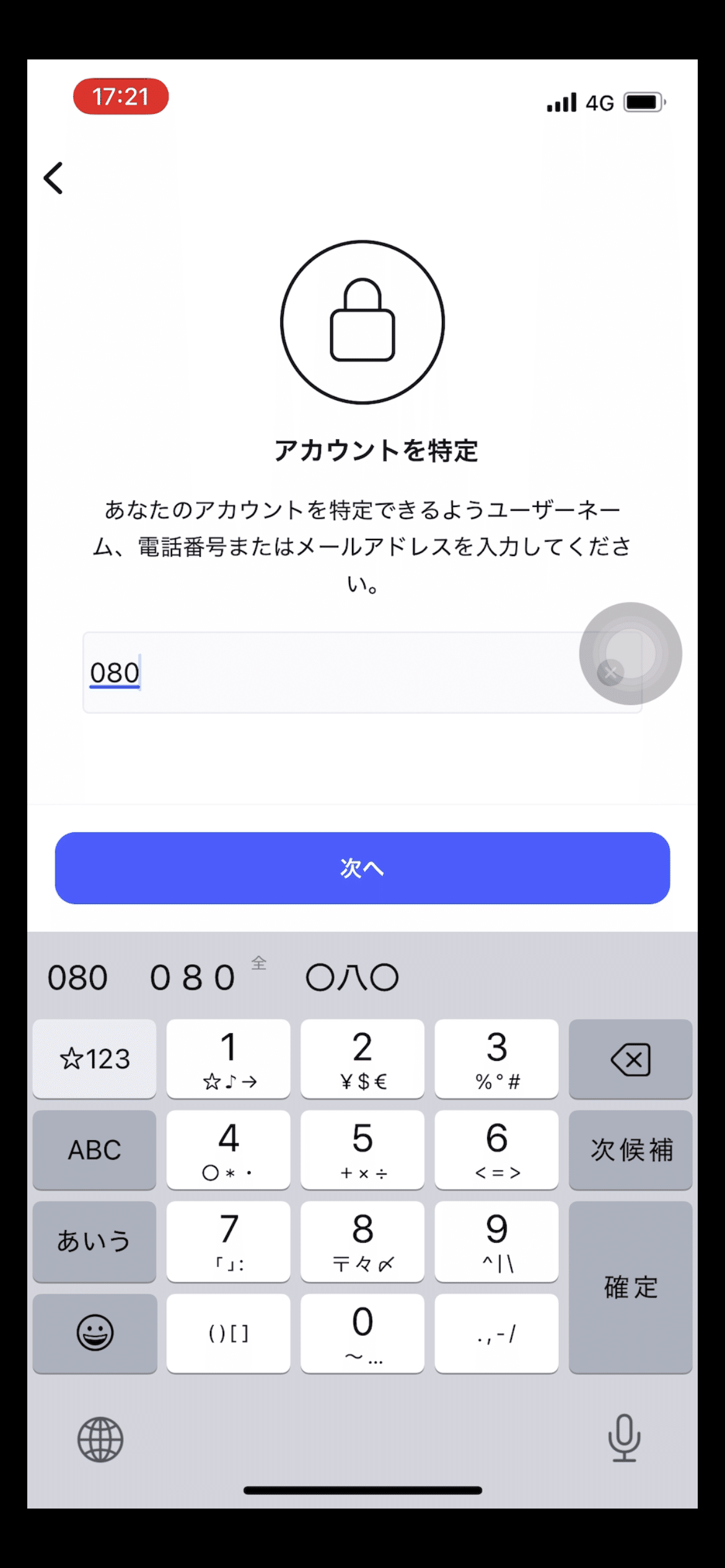Start dictation with the microphone key
This screenshot has width=725, height=1568.
624,1438
